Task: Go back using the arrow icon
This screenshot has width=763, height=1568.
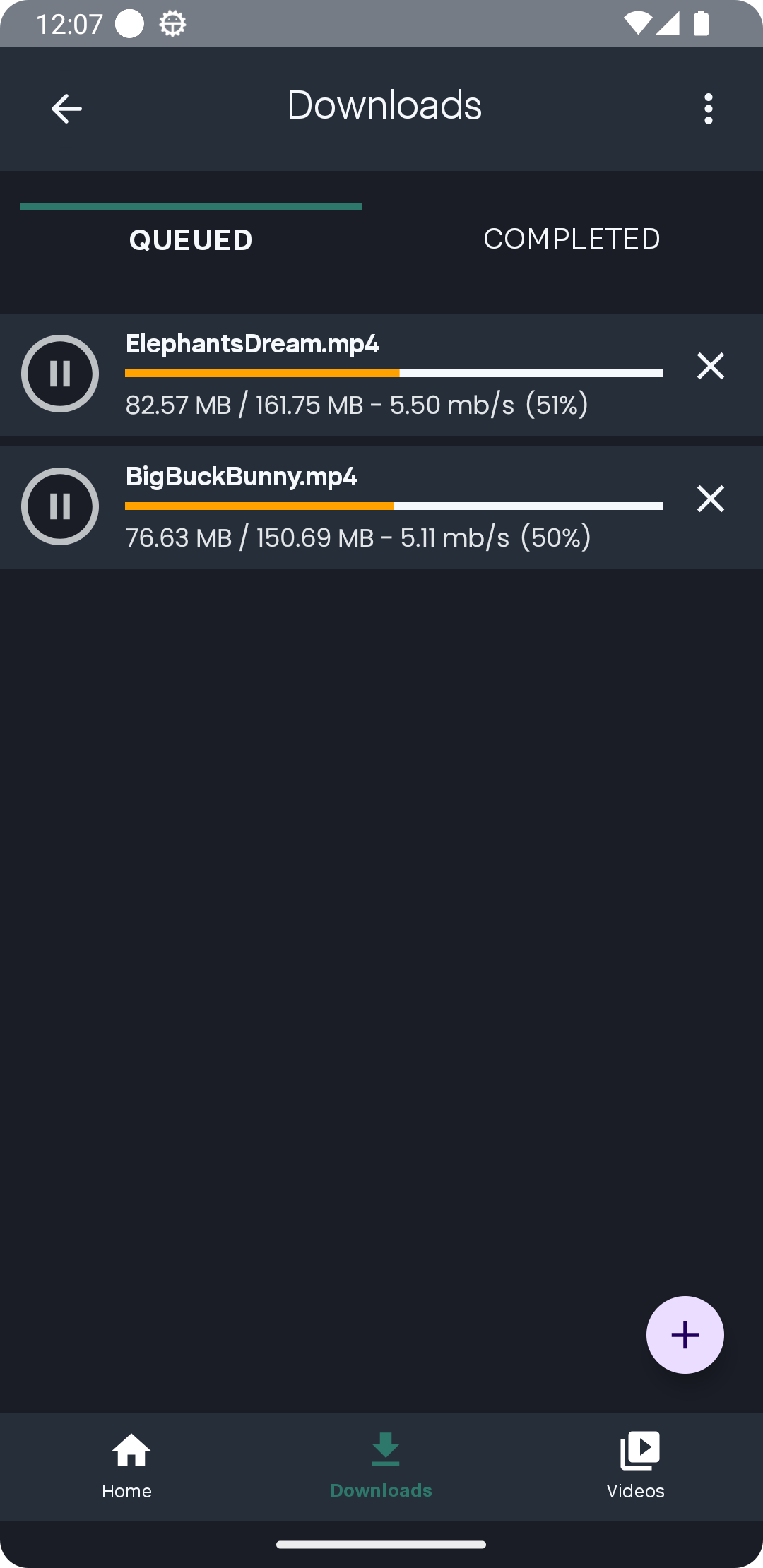Action: pos(66,108)
